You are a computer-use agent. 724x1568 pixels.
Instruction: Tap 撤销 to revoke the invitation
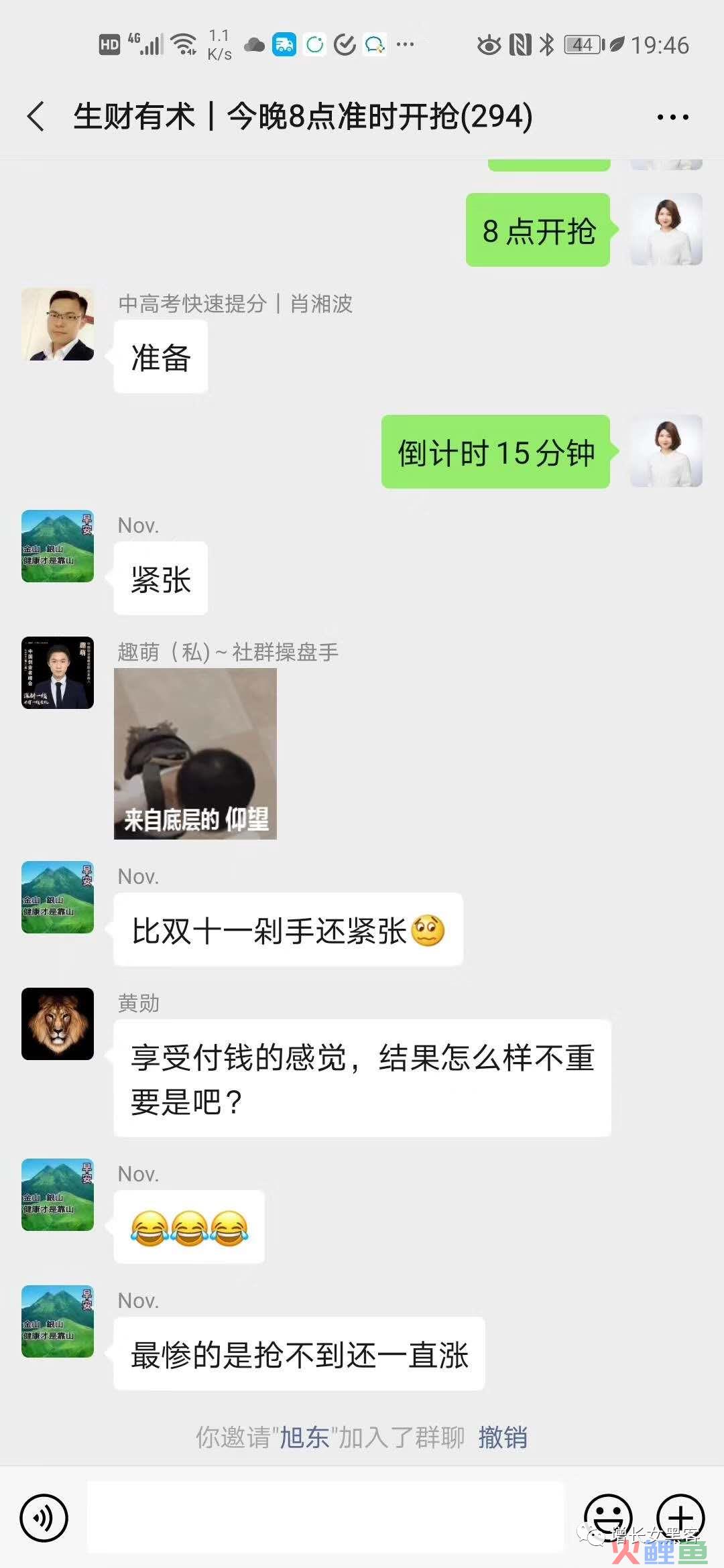(503, 1437)
